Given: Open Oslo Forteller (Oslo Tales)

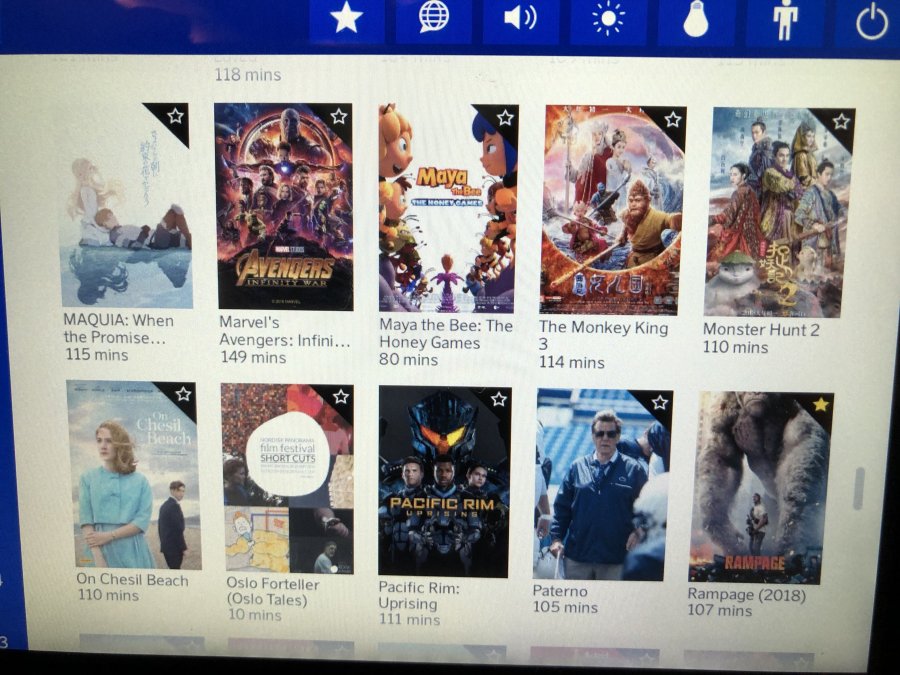Looking at the screenshot, I should [x=287, y=480].
